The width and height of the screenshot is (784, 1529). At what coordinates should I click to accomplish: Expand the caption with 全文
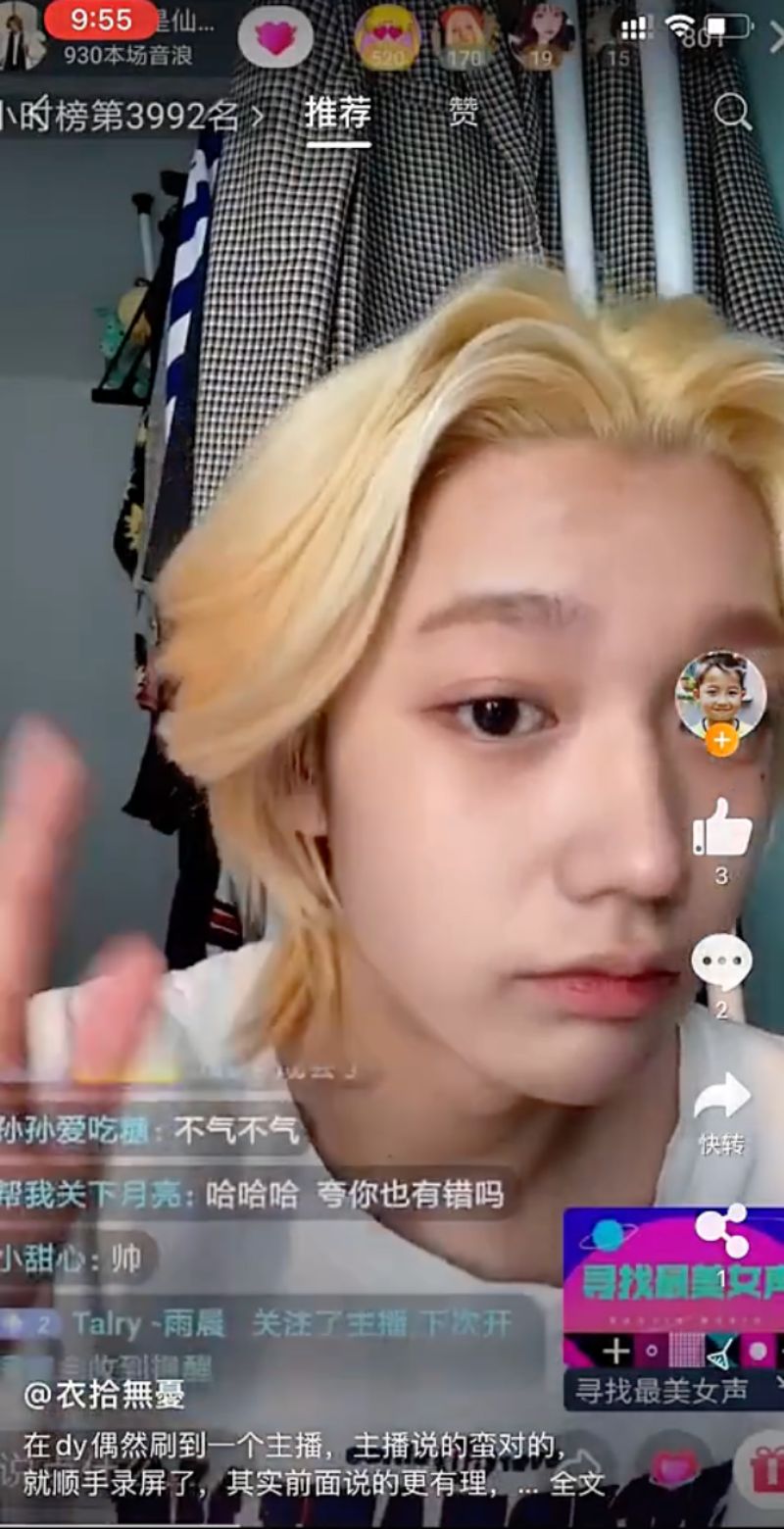coord(576,1482)
